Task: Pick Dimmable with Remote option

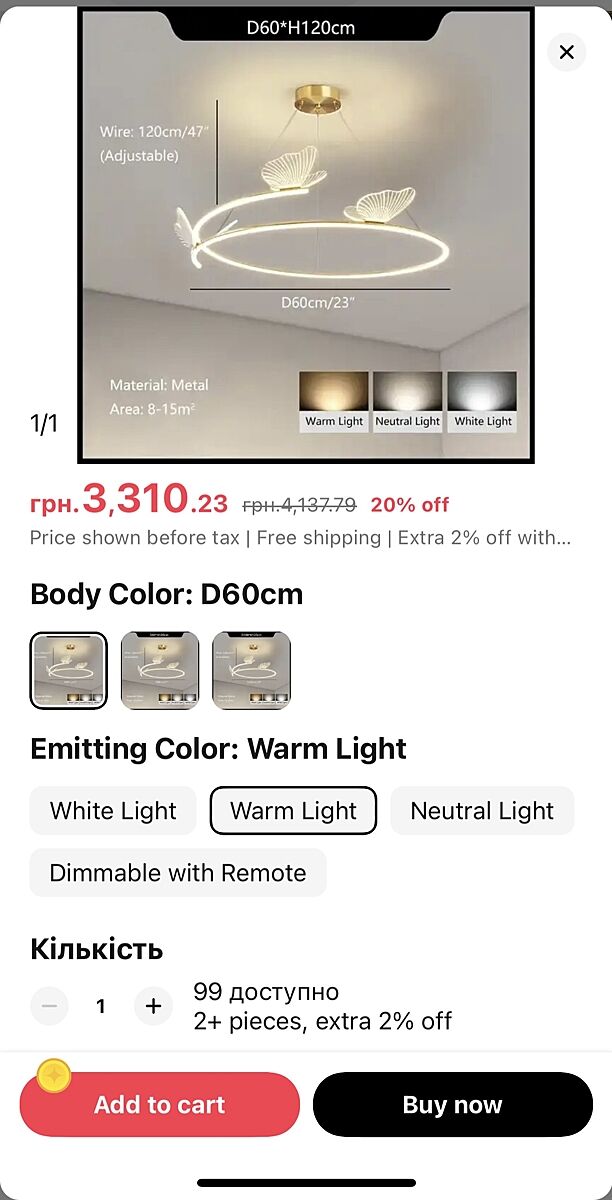Action: [178, 873]
